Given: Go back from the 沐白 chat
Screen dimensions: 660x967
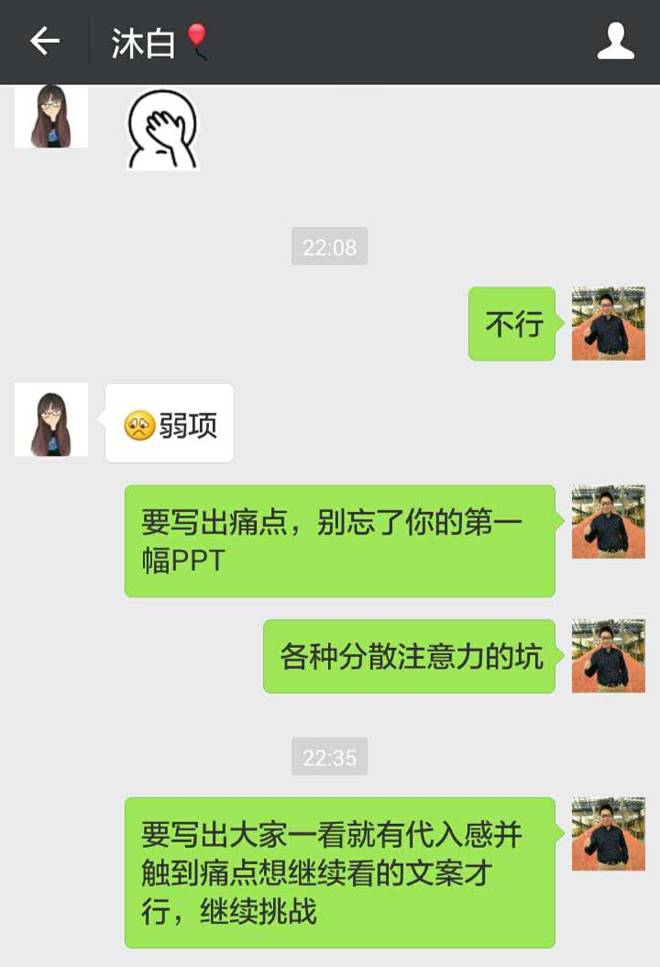Looking at the screenshot, I should [x=45, y=42].
